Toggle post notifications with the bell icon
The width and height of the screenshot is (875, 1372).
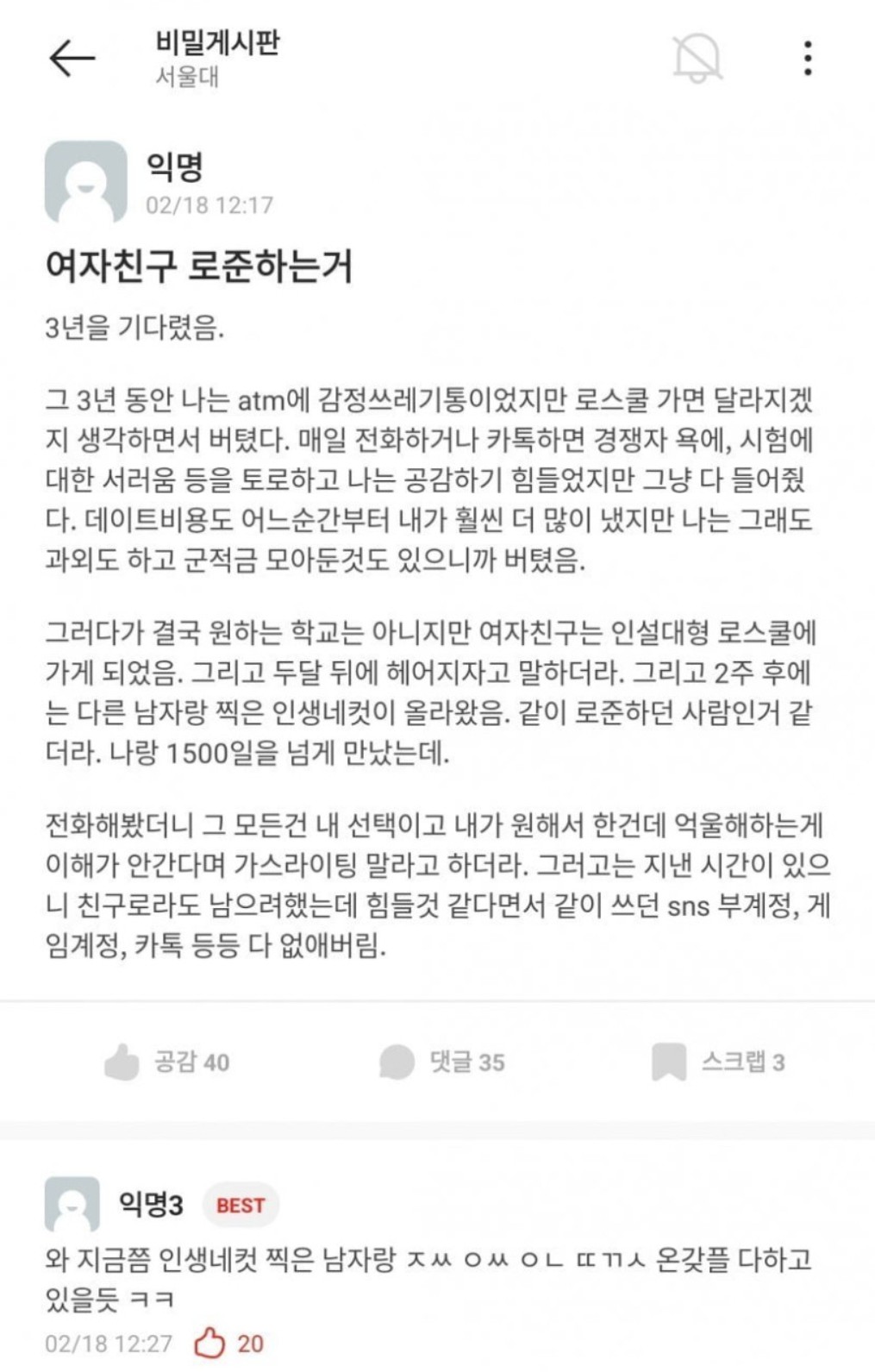697,59
